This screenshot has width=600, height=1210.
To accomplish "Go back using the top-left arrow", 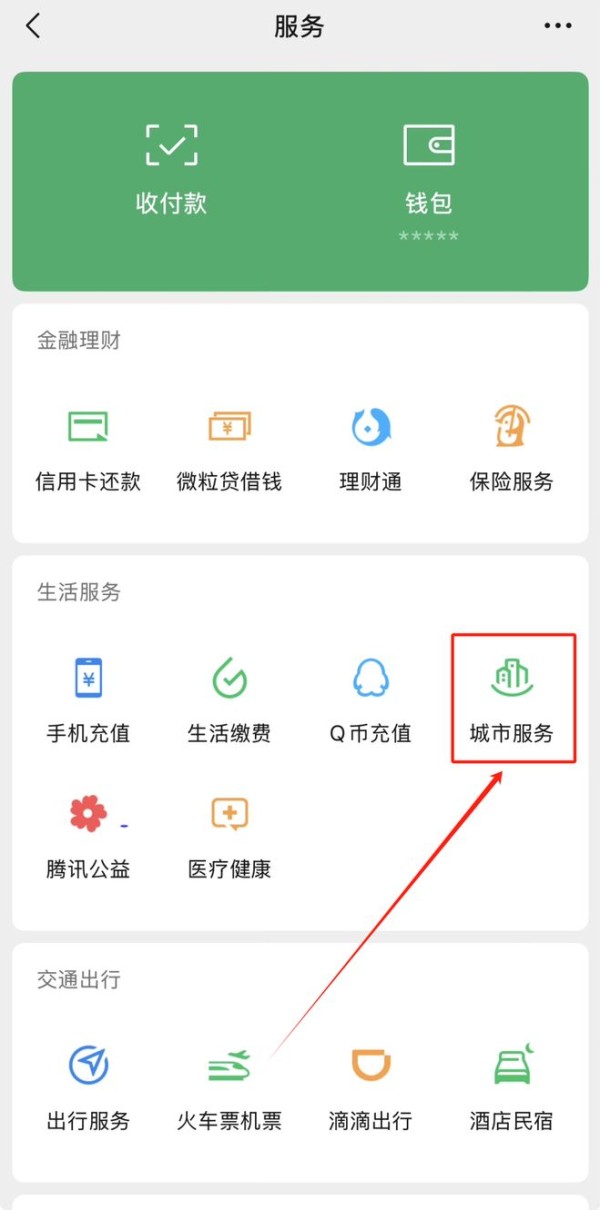I will coord(33,26).
